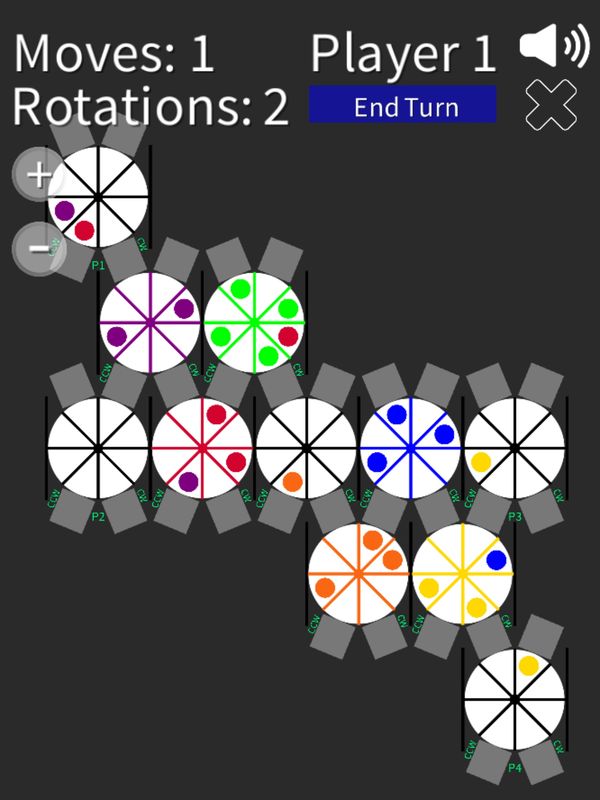Select the orange-spoked wheel

(x=358, y=574)
